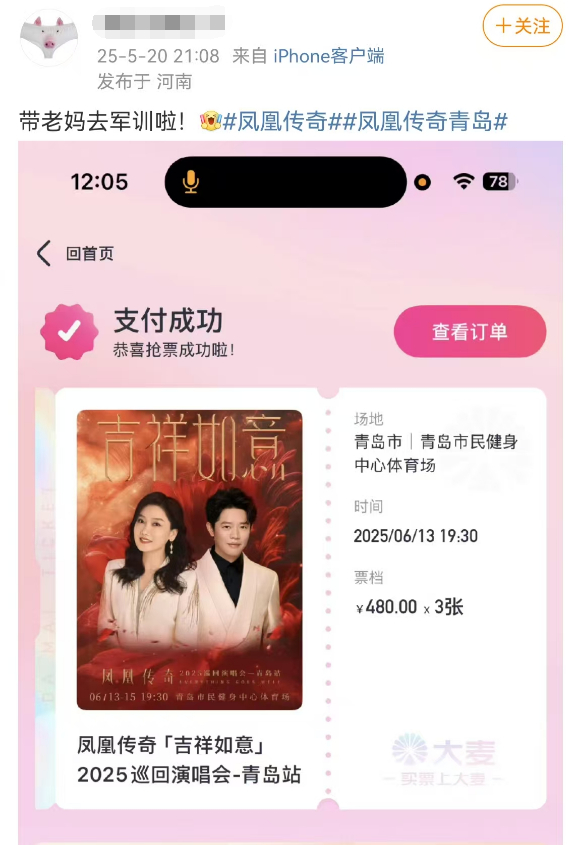The image size is (582, 845).
Task: View the attached ticket screenshot image
Action: [x=290, y=493]
